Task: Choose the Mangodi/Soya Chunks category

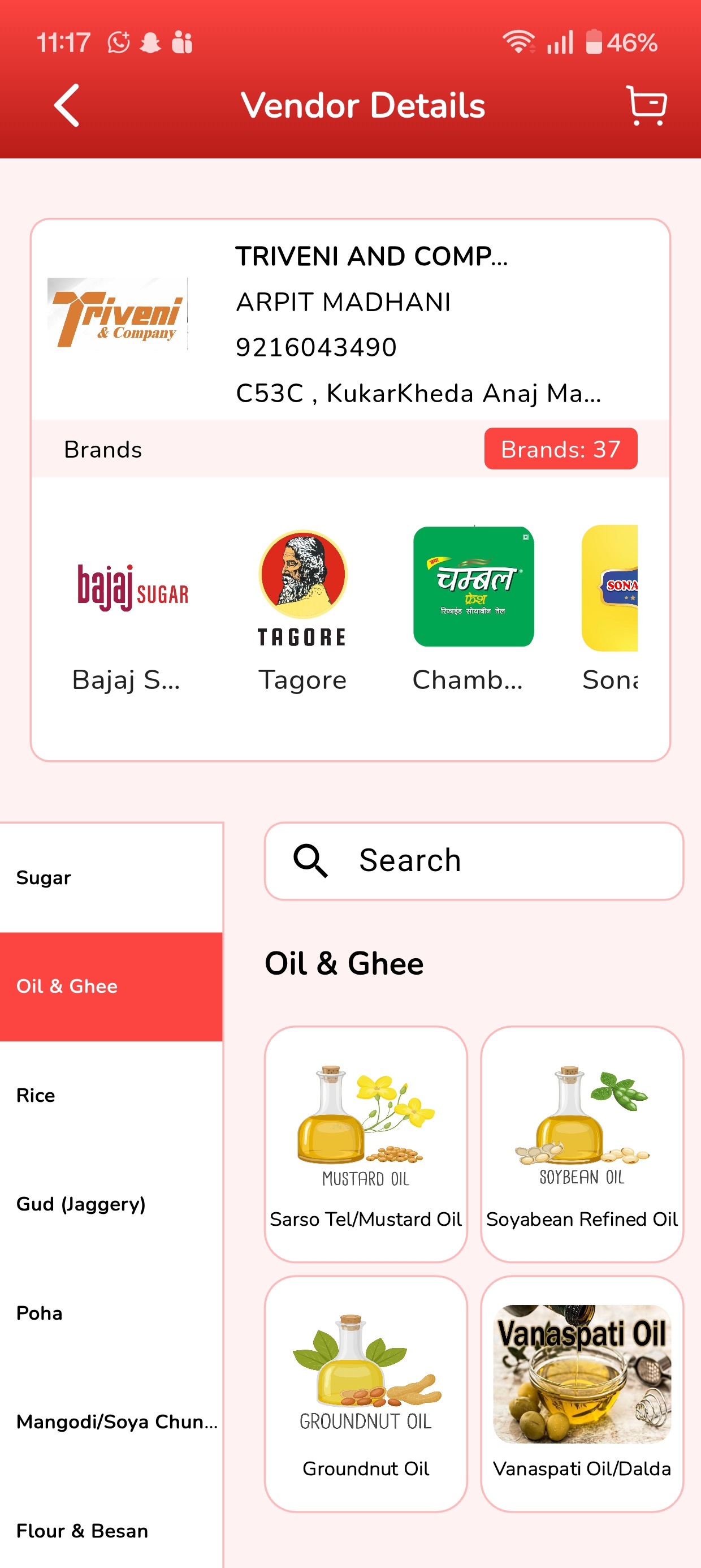Action: click(x=111, y=1422)
